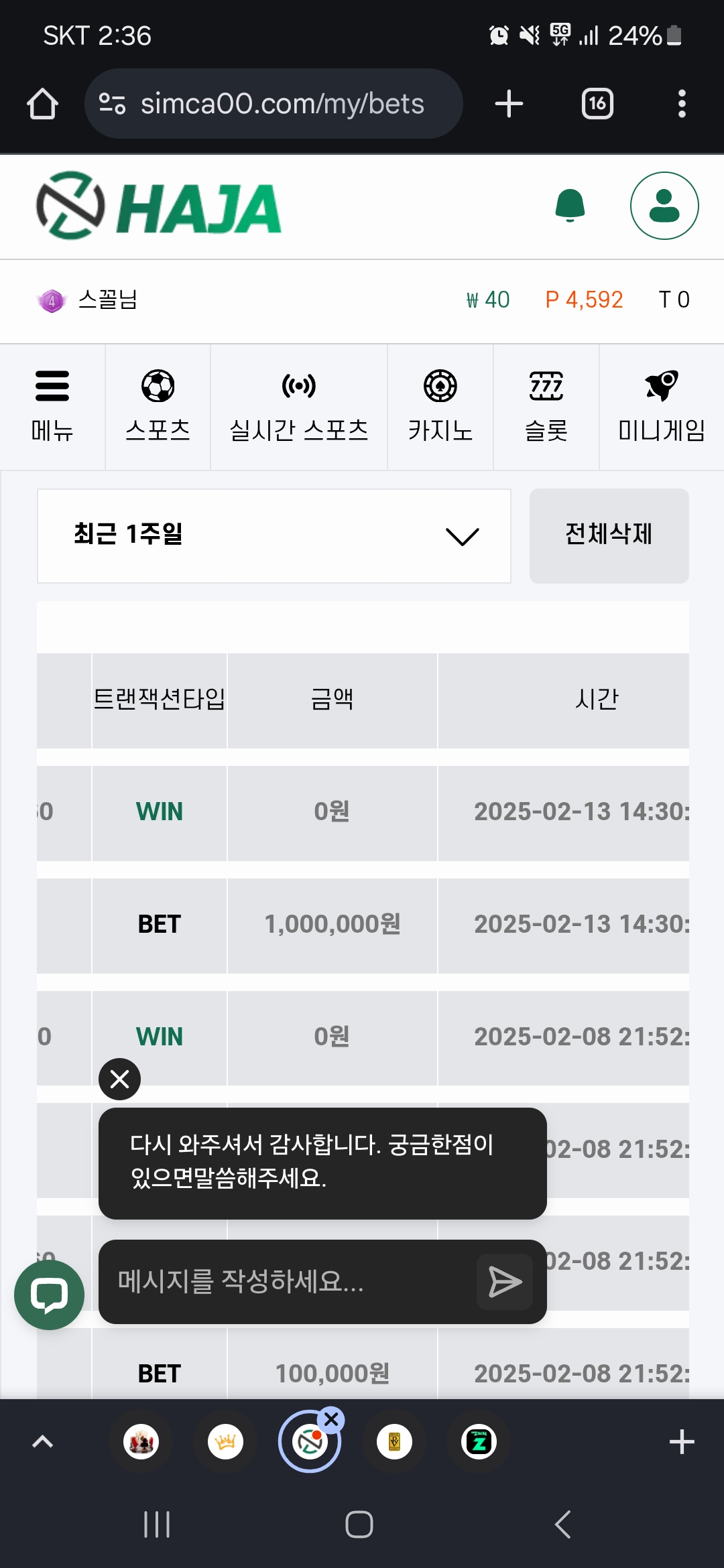Open the live chat bubble

coord(49,1295)
